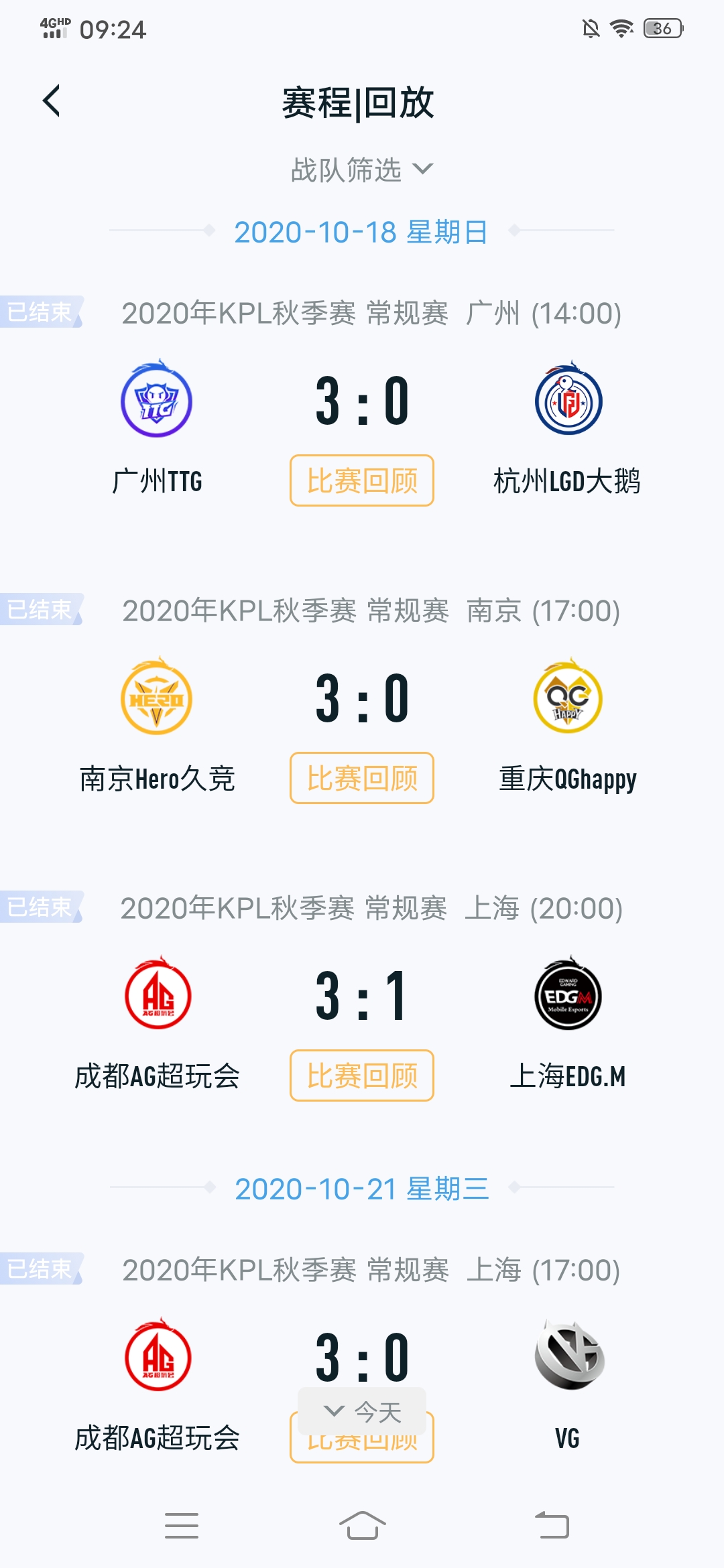Tap the system back button in navigation bar
724x1568 pixels.
coord(552,1526)
